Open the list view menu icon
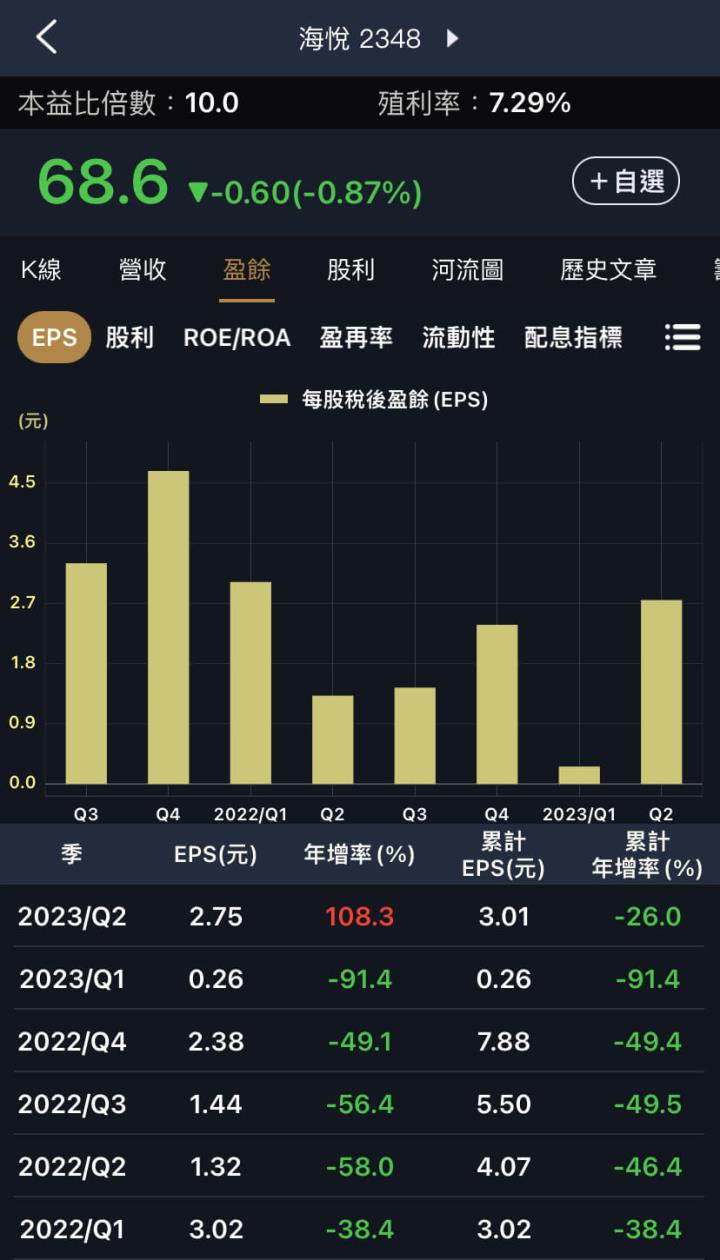720x1260 pixels. 683,338
